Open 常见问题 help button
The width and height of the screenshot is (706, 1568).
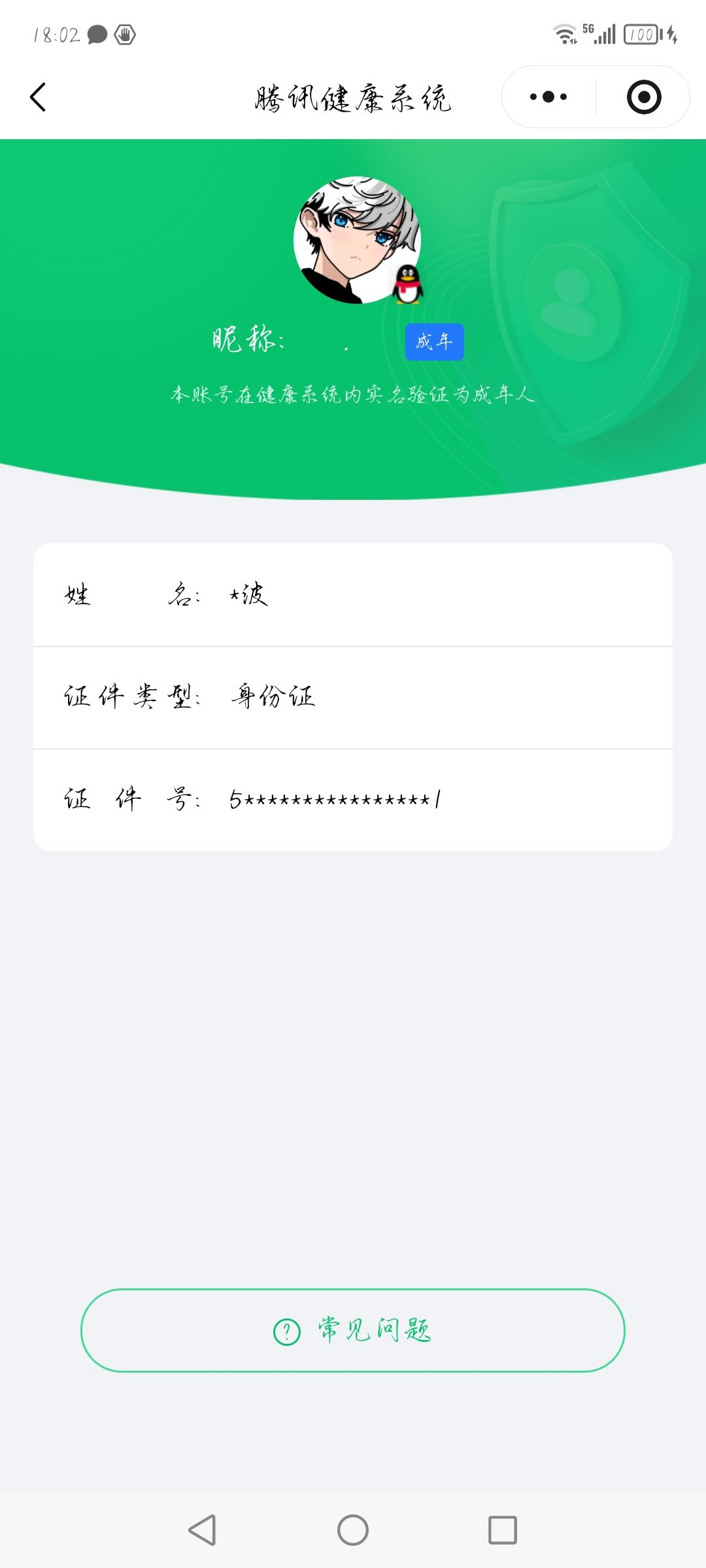tap(353, 1331)
